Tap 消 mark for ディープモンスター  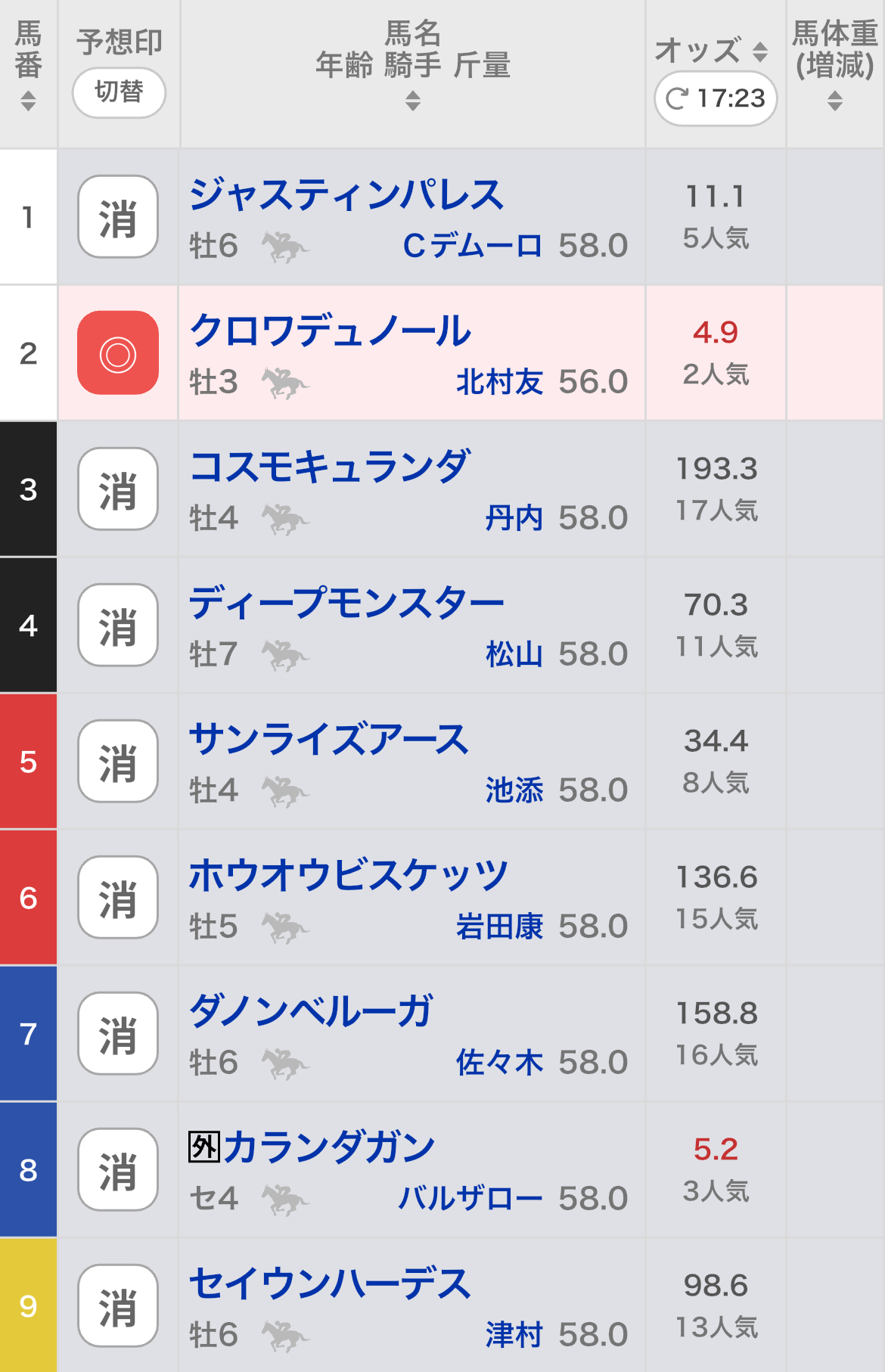tap(118, 625)
